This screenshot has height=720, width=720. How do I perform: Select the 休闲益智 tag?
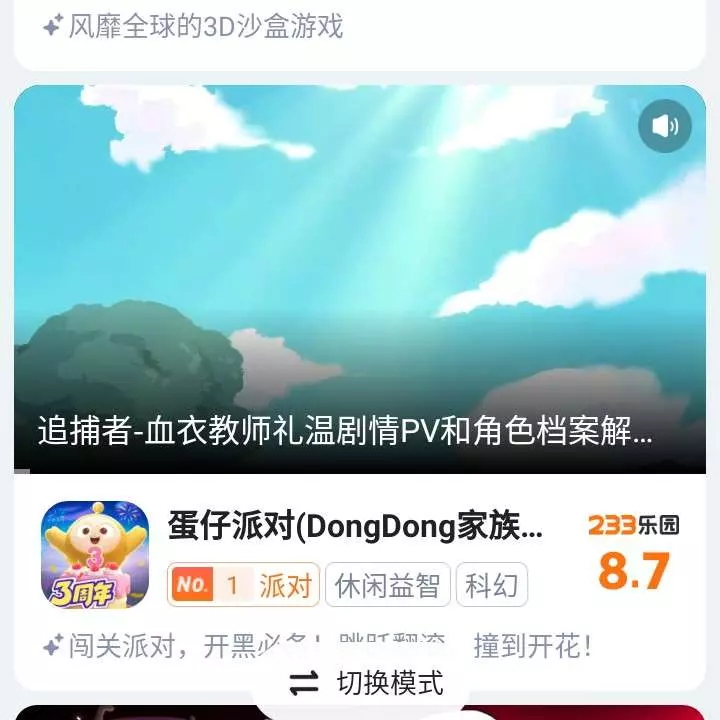[387, 585]
